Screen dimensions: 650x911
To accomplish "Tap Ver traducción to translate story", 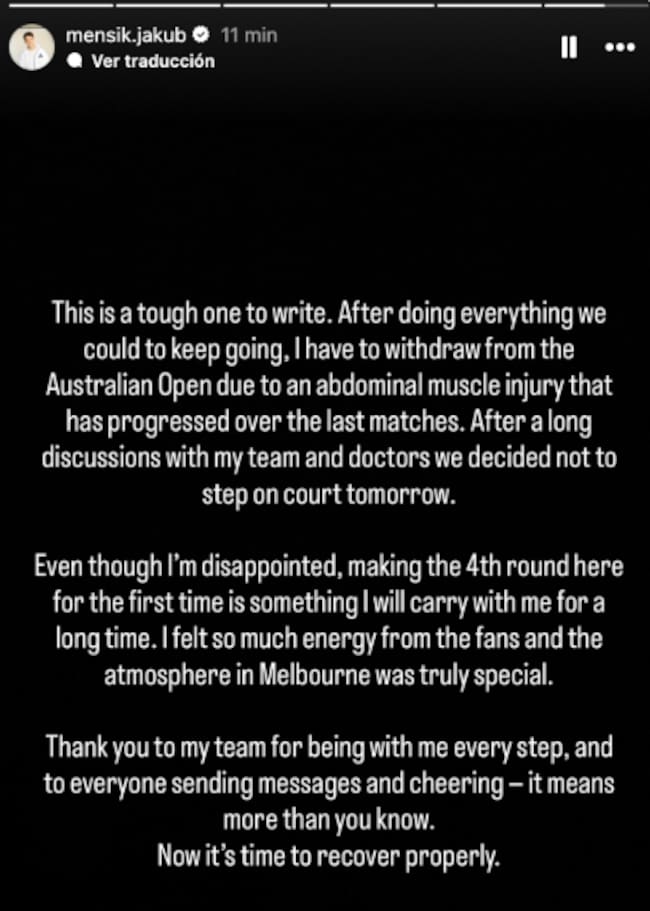I will click(152, 61).
